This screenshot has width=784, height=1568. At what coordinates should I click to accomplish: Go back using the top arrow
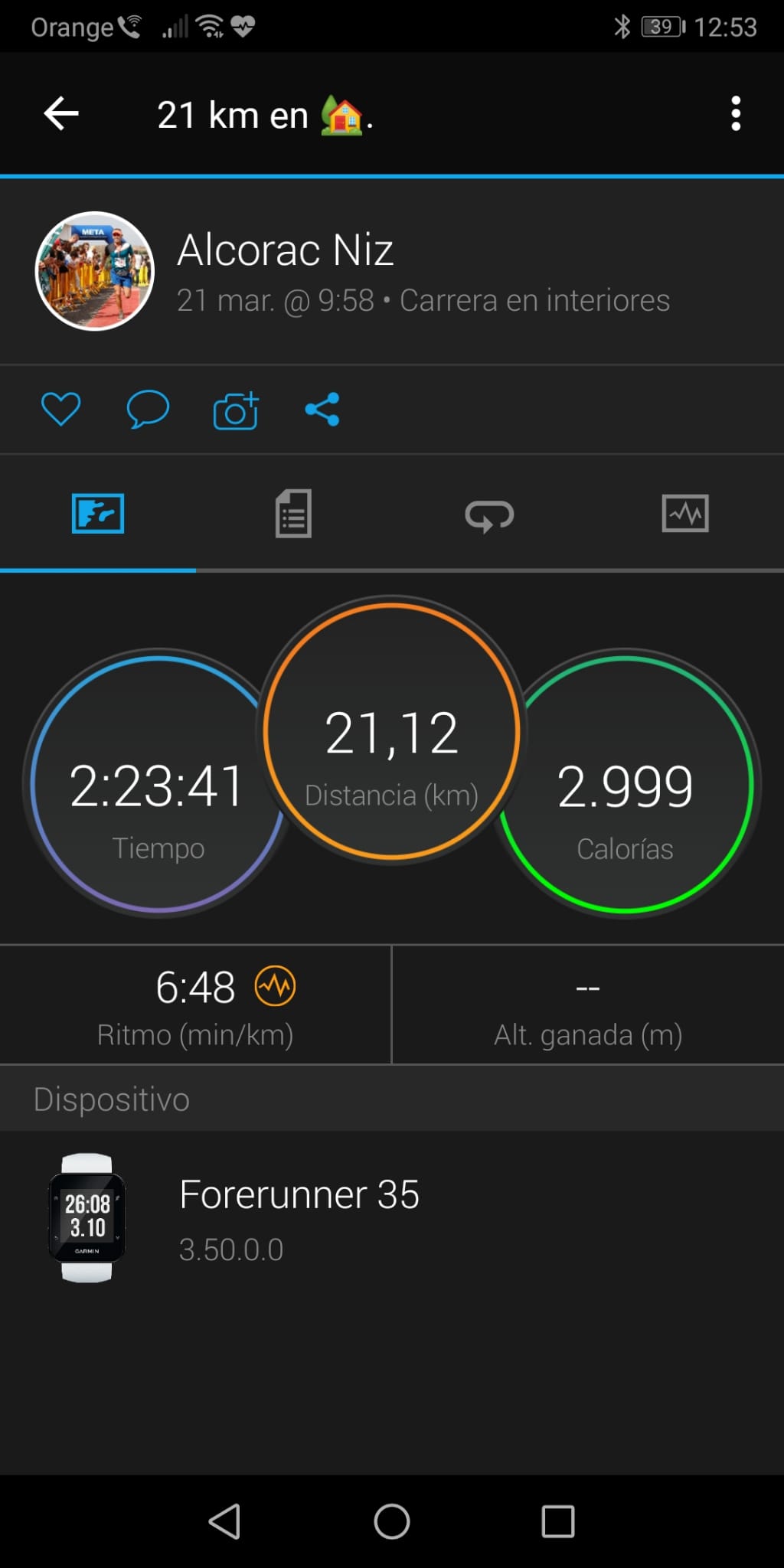point(61,114)
